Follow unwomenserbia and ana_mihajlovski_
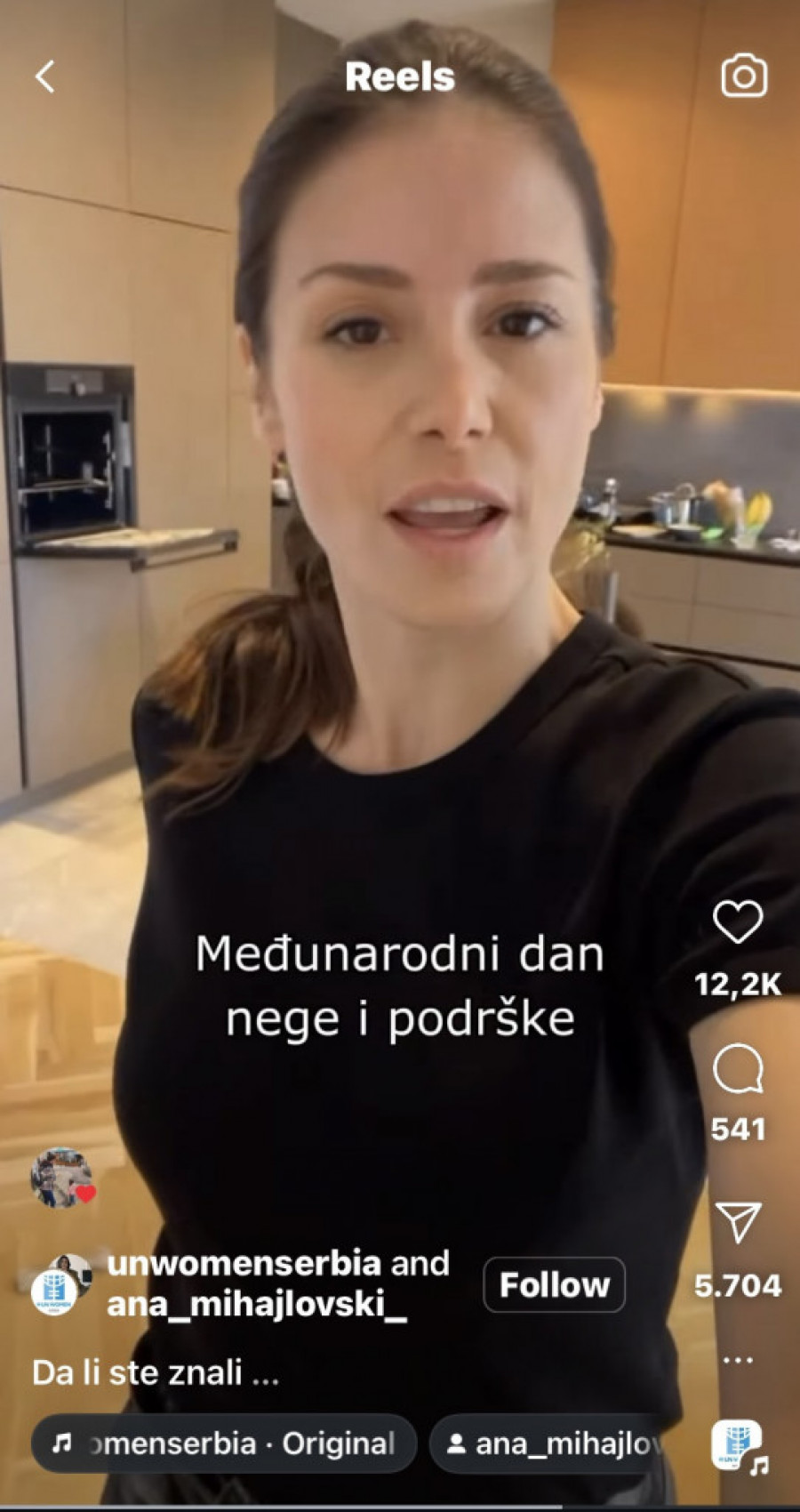The height and width of the screenshot is (1512, 800). click(x=554, y=1284)
